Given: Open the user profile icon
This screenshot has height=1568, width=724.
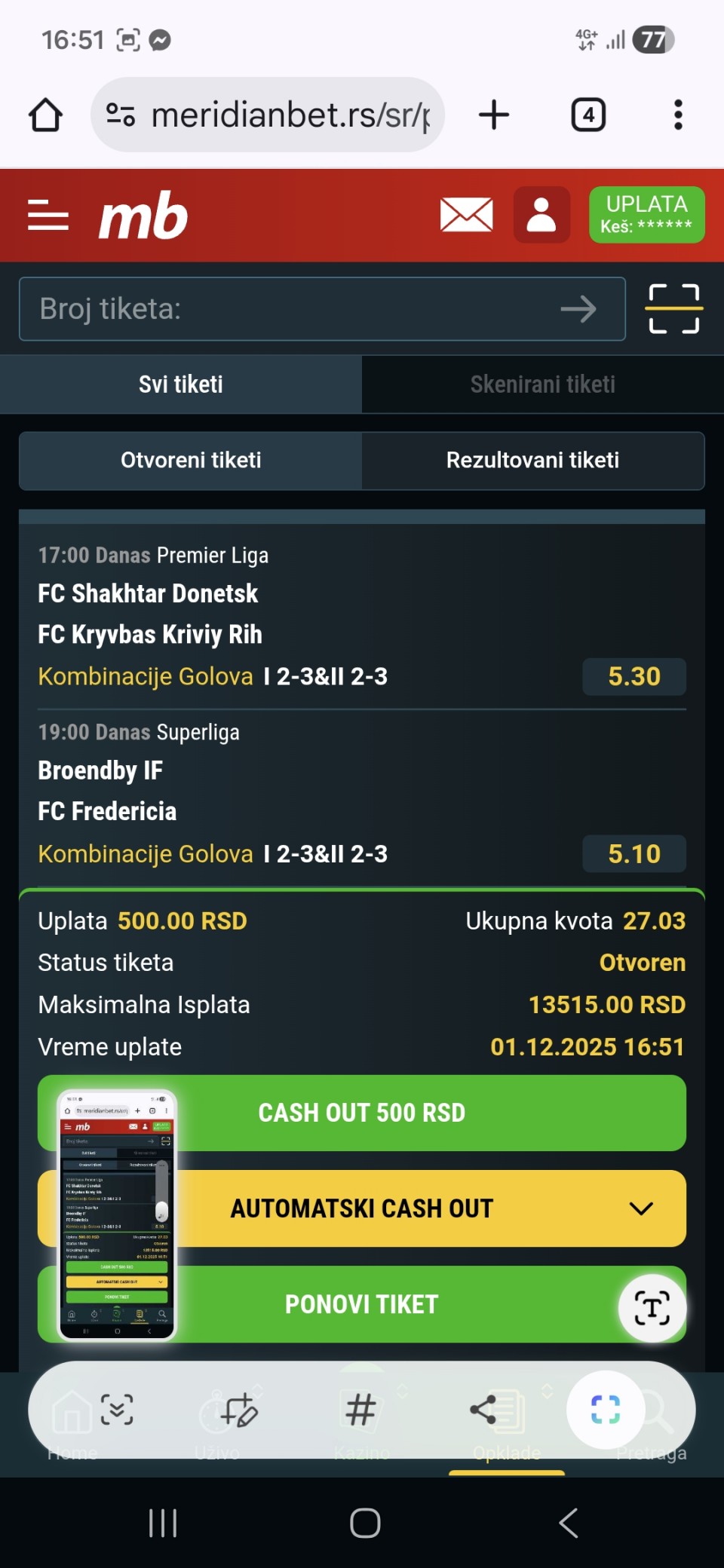Looking at the screenshot, I should [541, 215].
